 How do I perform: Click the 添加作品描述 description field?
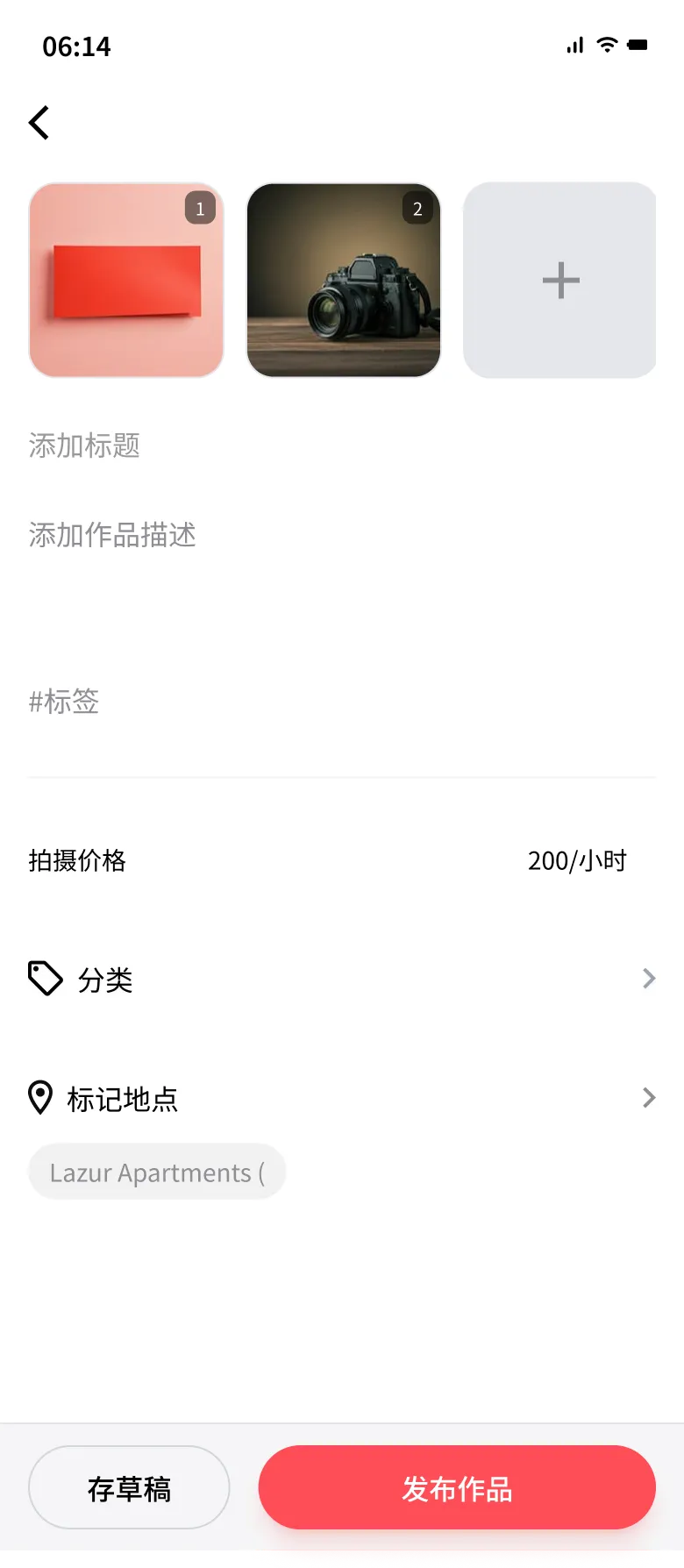(112, 535)
